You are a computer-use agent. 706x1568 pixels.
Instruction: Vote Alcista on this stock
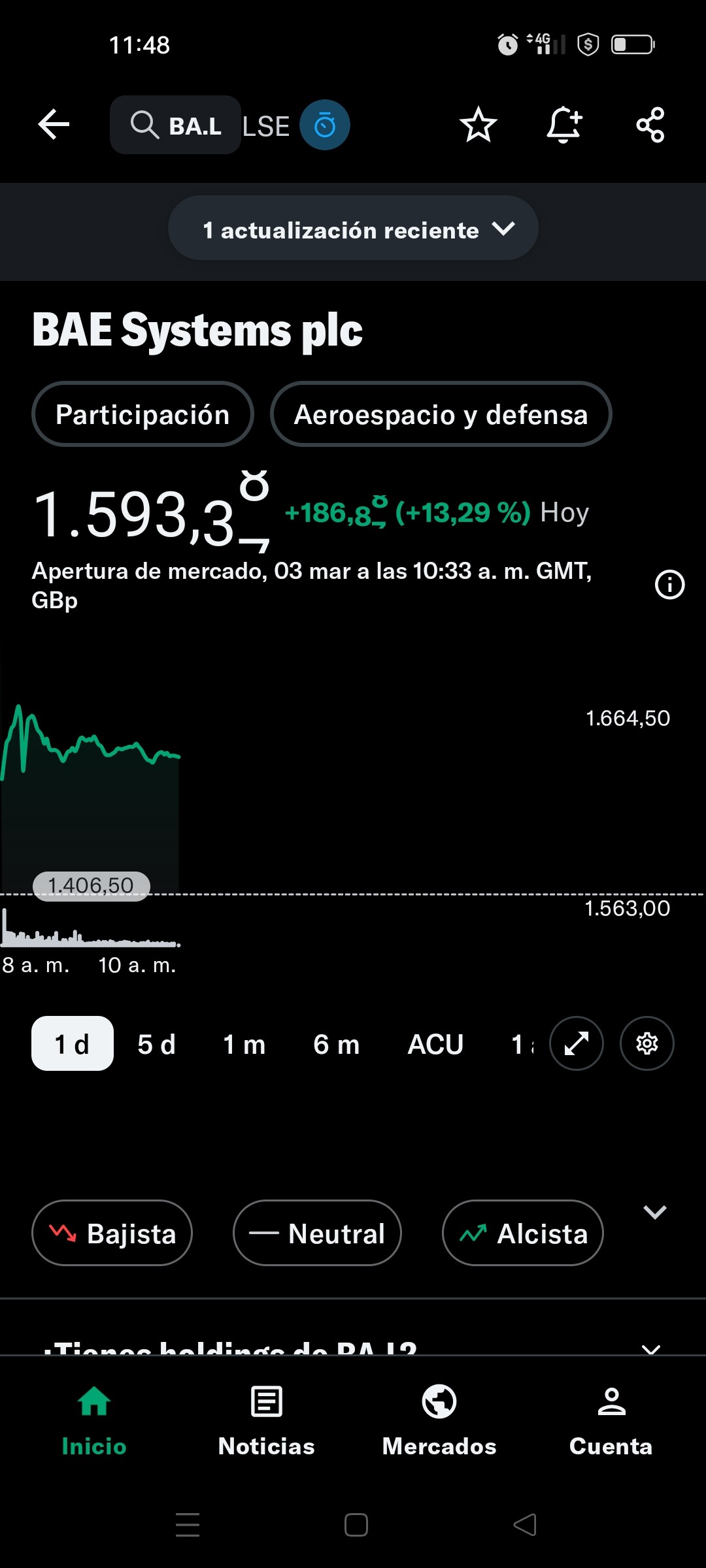point(523,1233)
